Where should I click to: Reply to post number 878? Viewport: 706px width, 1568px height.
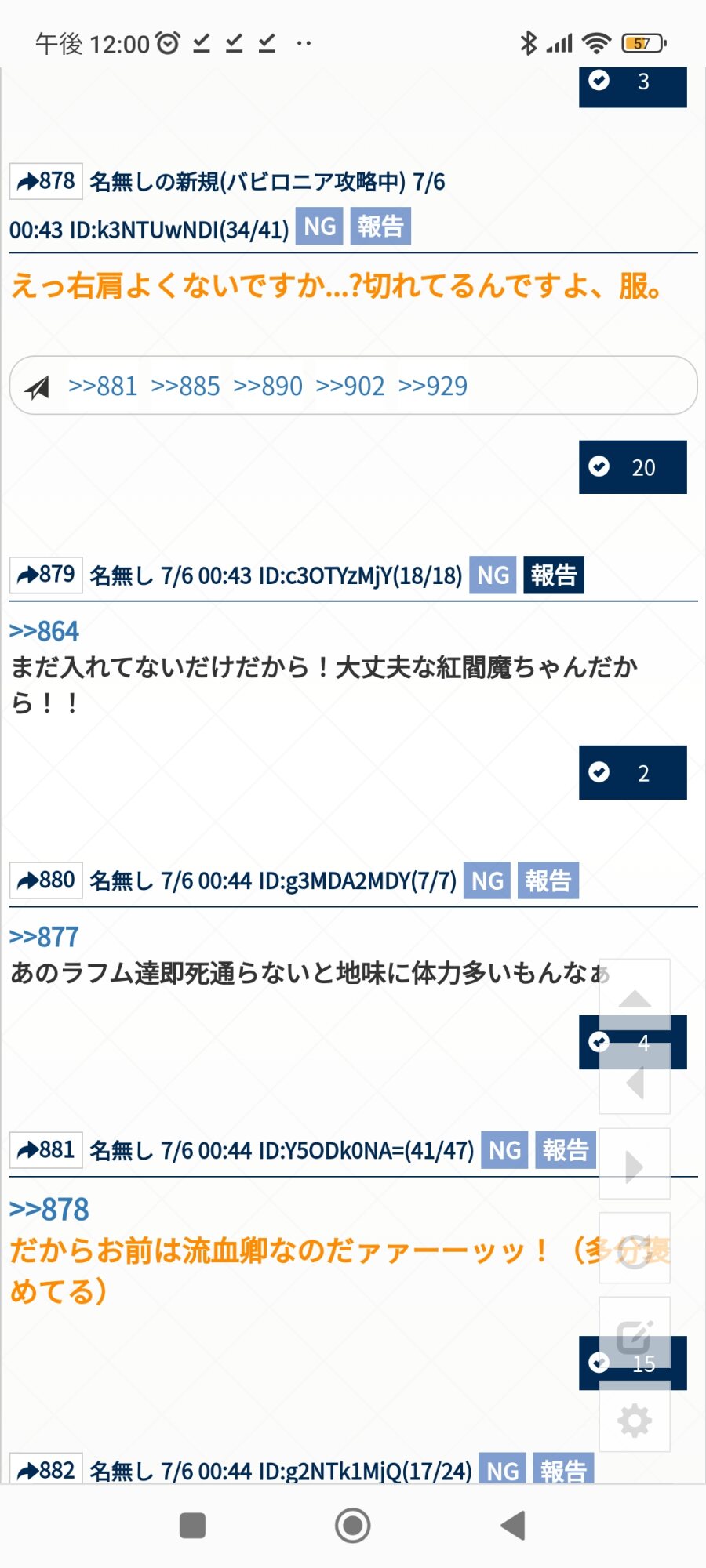pyautogui.click(x=45, y=182)
